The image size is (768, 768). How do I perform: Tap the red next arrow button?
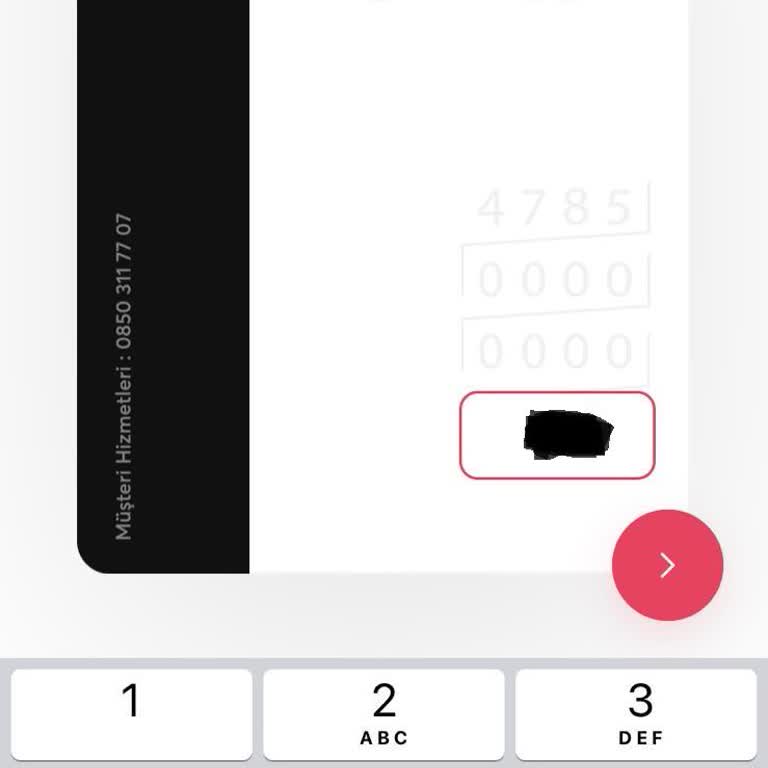[667, 565]
